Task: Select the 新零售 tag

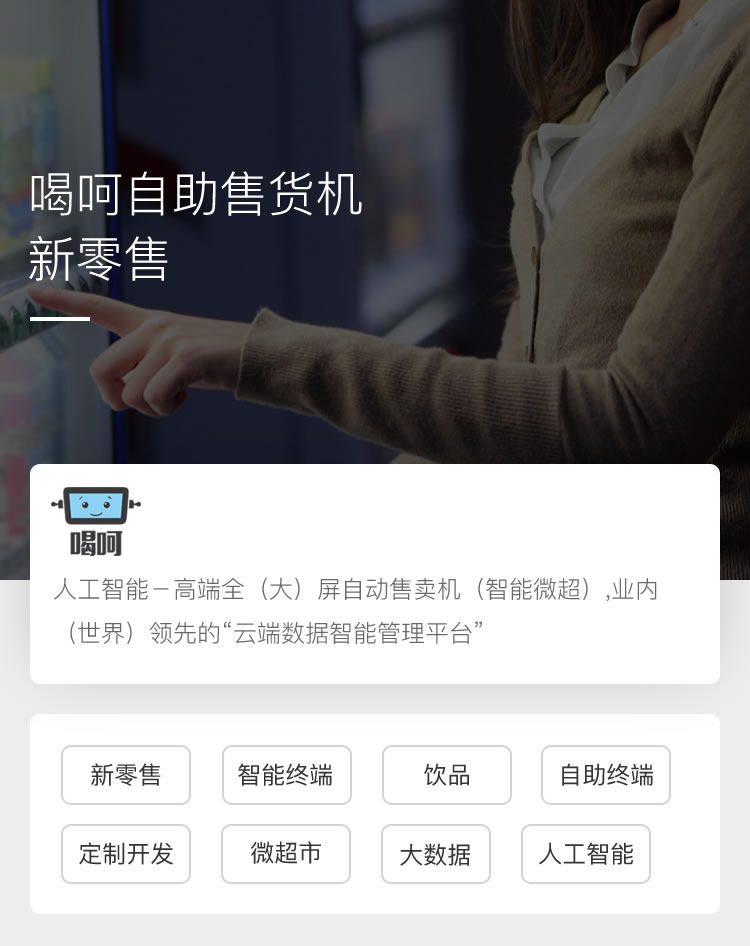Action: point(126,775)
